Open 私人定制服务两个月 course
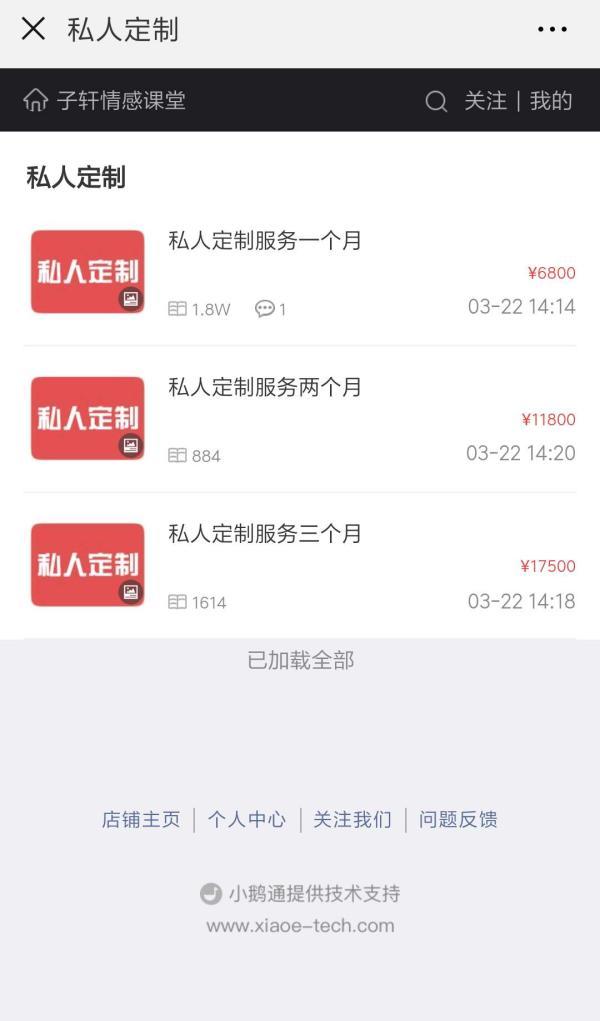600x1021 pixels. [265, 388]
